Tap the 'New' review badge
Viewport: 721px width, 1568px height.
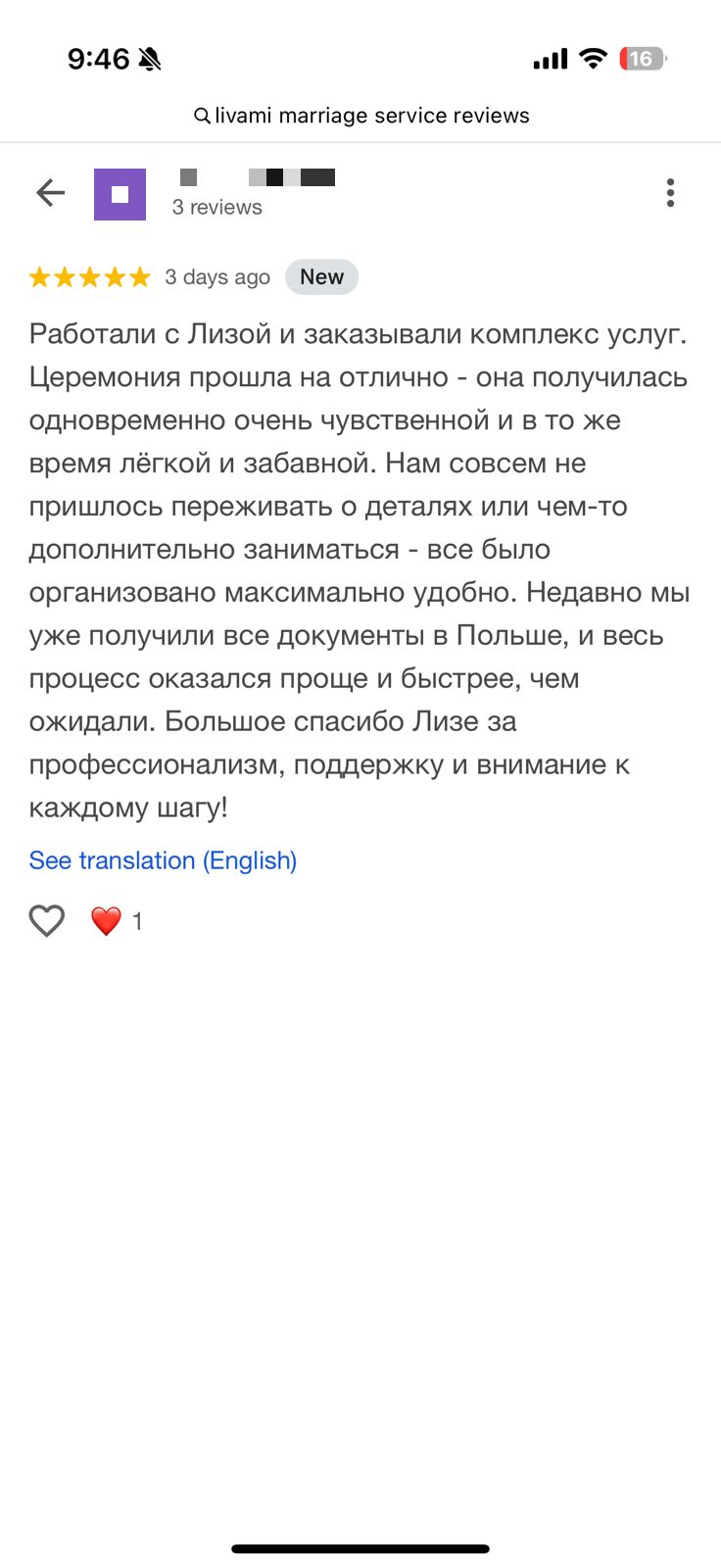tap(321, 276)
